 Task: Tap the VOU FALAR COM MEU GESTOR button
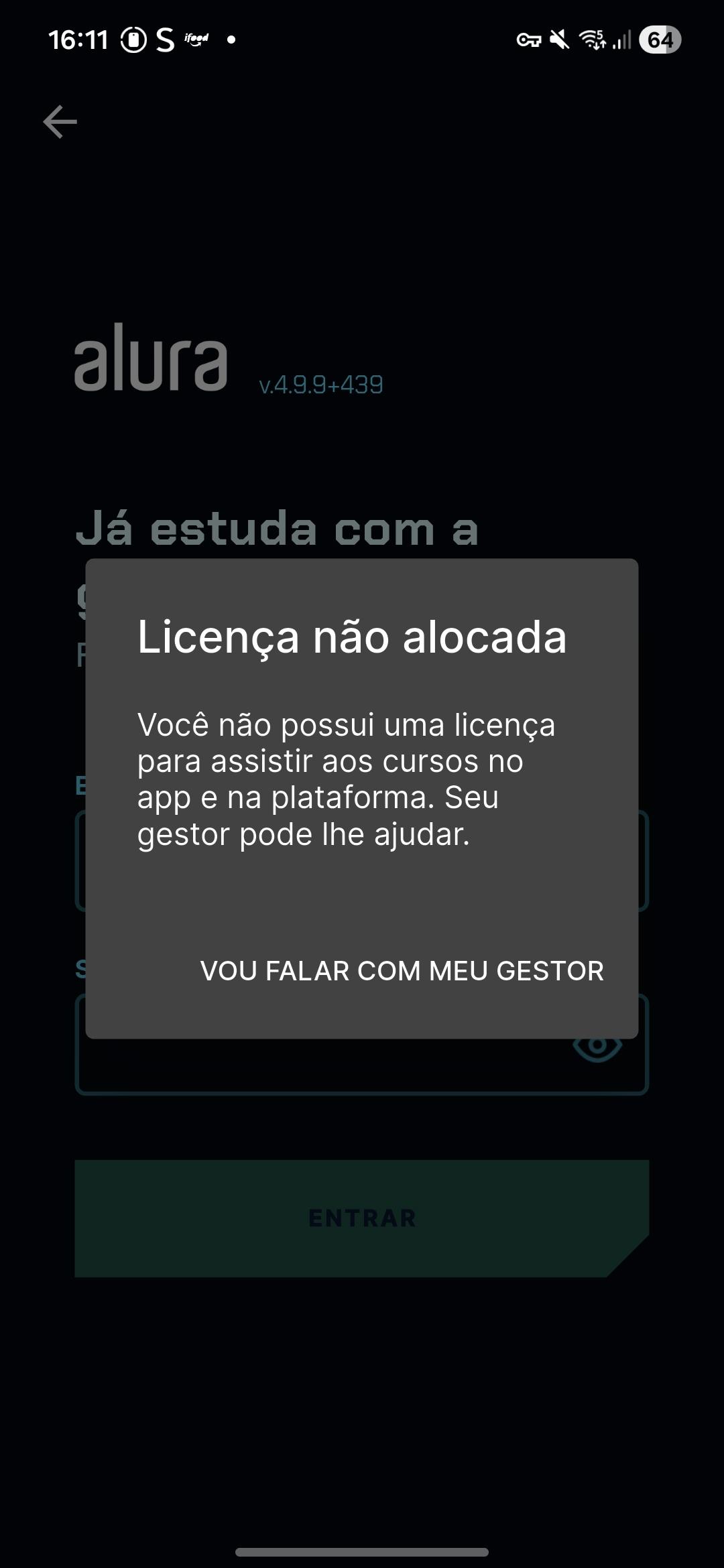pos(403,970)
